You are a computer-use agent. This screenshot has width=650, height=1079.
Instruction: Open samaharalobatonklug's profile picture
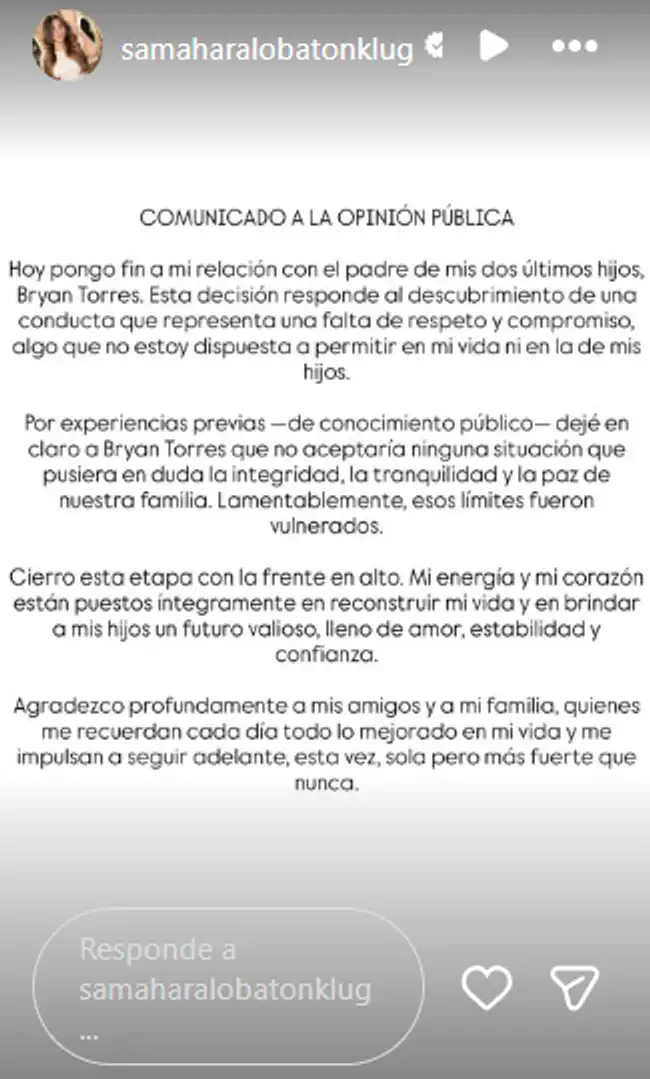pyautogui.click(x=67, y=45)
